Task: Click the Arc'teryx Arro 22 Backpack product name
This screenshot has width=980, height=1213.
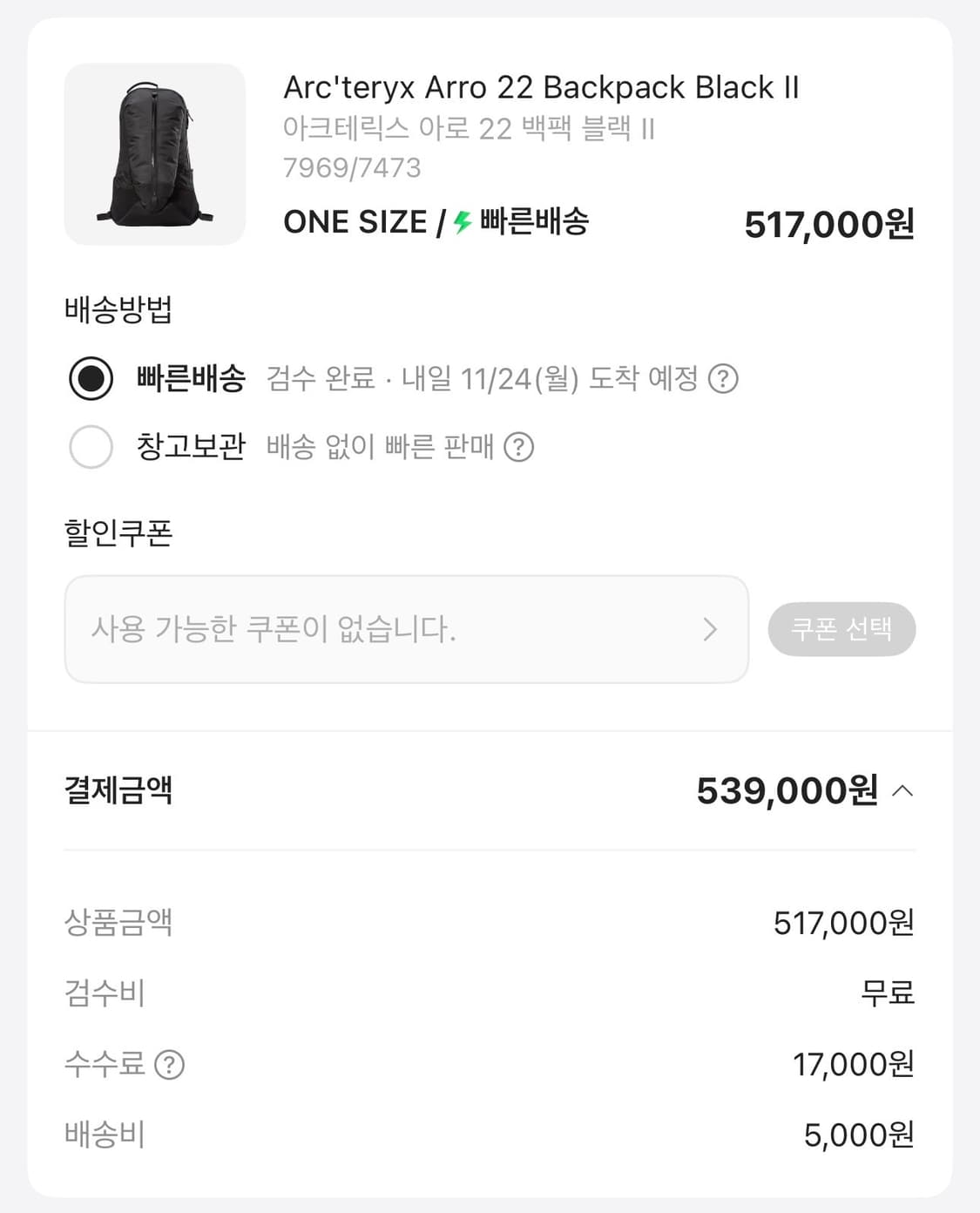Action: click(x=542, y=86)
